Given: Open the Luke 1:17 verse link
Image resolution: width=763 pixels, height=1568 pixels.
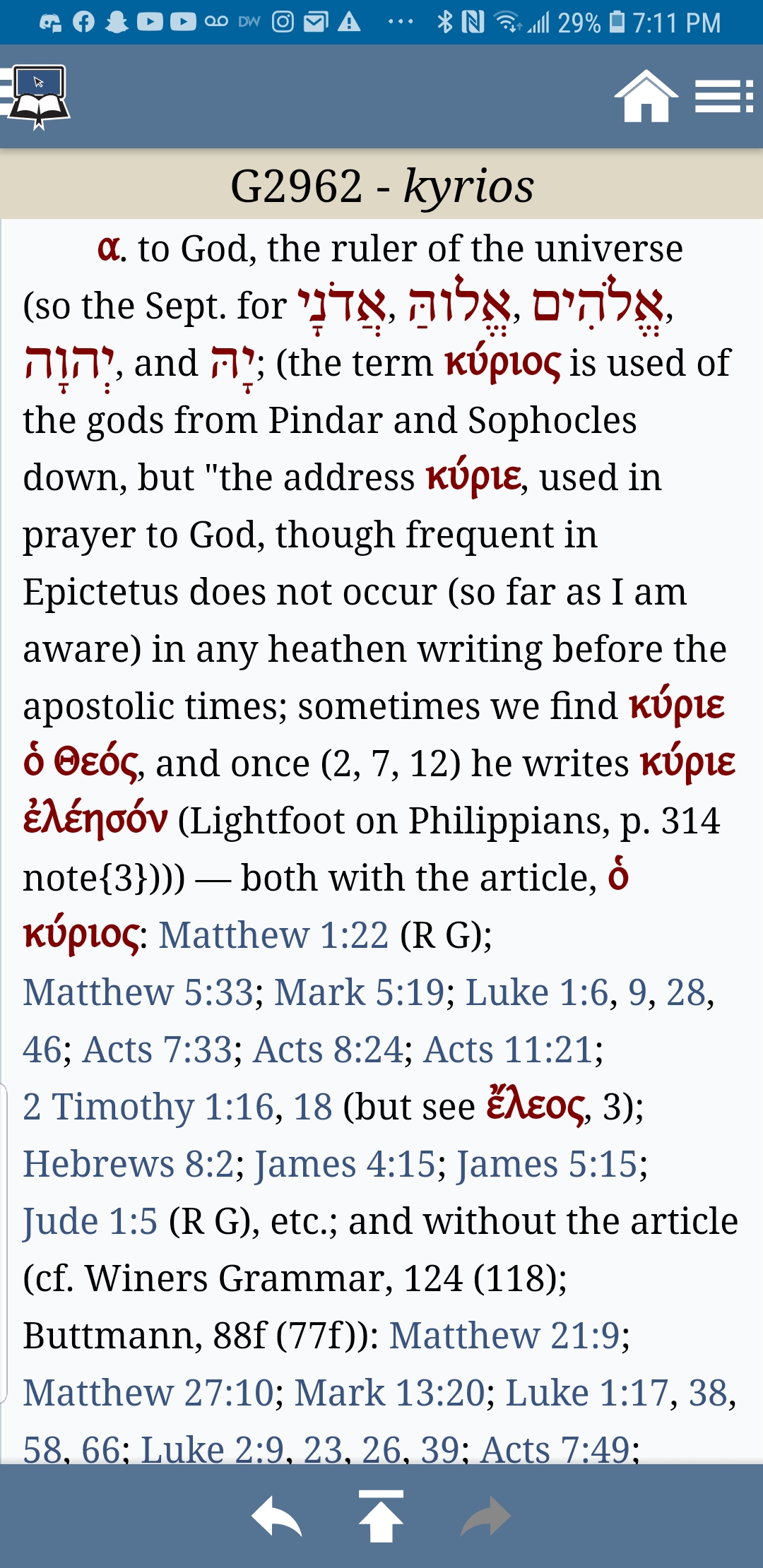Looking at the screenshot, I should [x=586, y=1393].
